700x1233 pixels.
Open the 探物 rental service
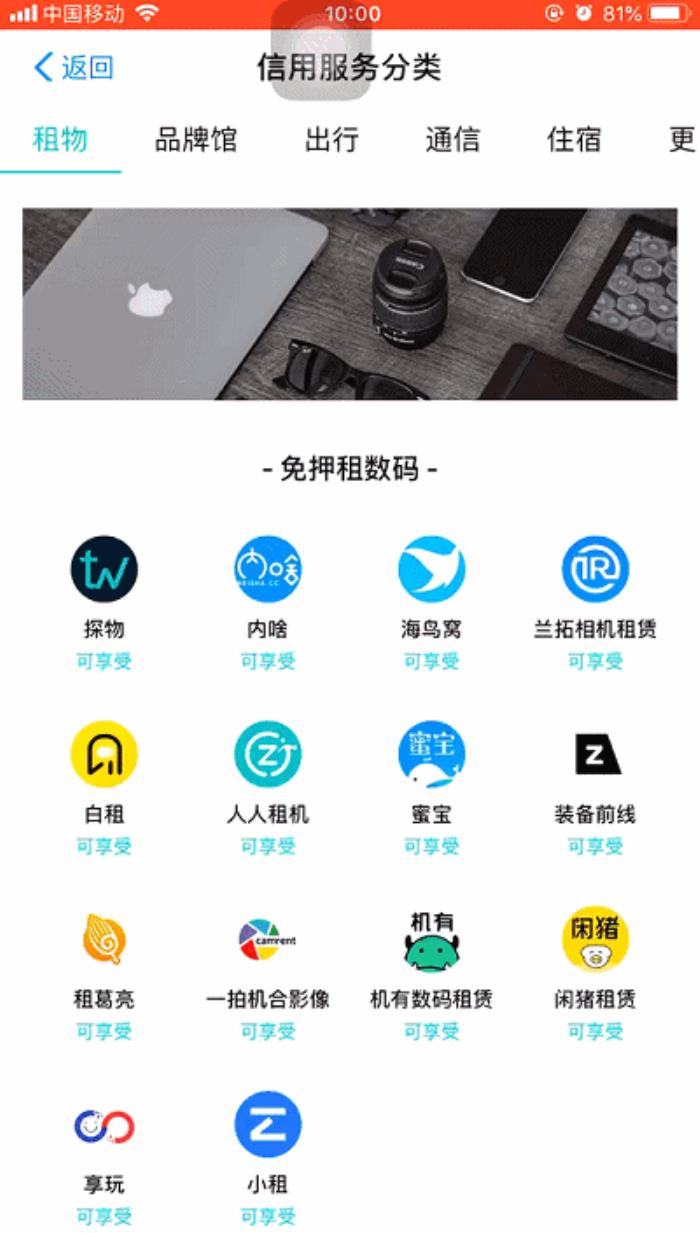coord(104,570)
